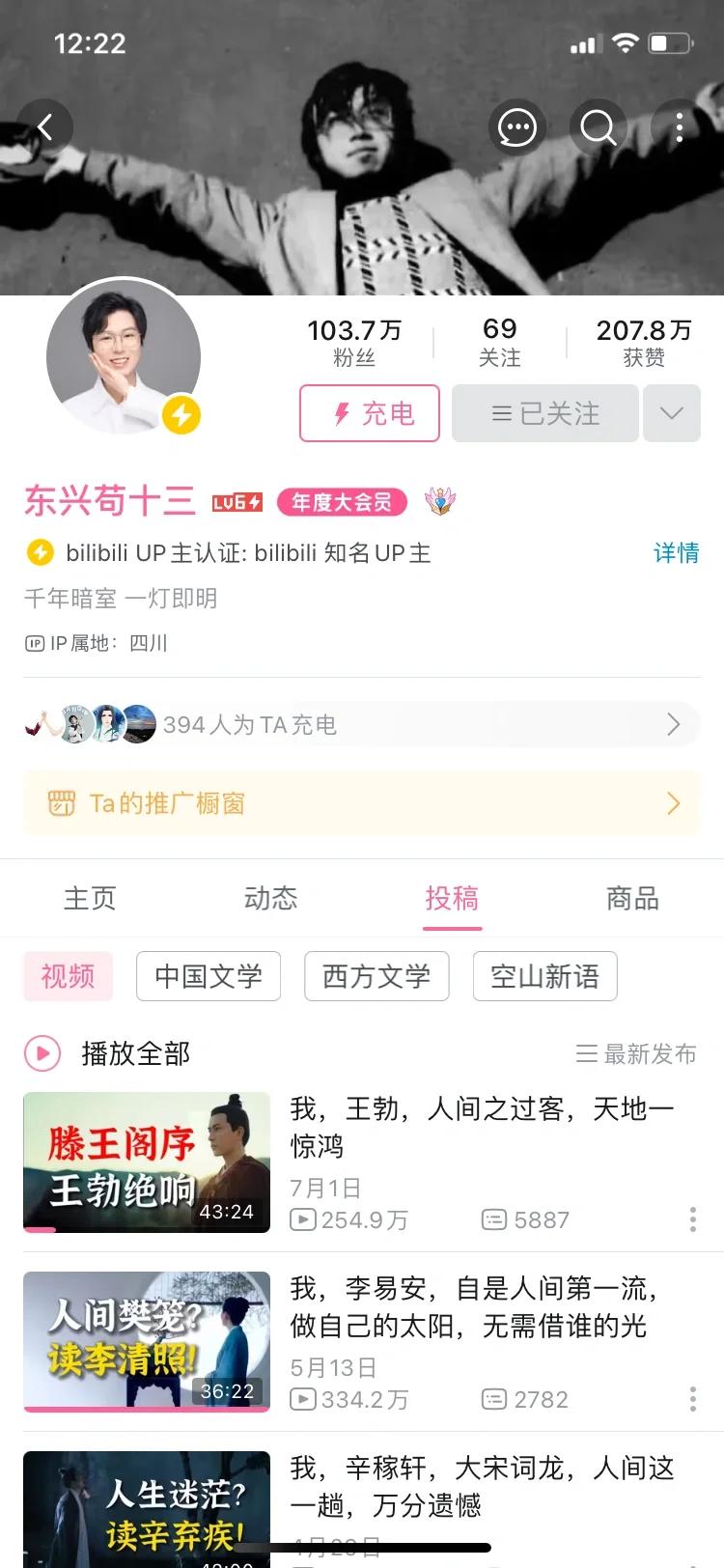This screenshot has height=1568, width=724.
Task: Switch to the 动态 tab
Action: point(270,898)
